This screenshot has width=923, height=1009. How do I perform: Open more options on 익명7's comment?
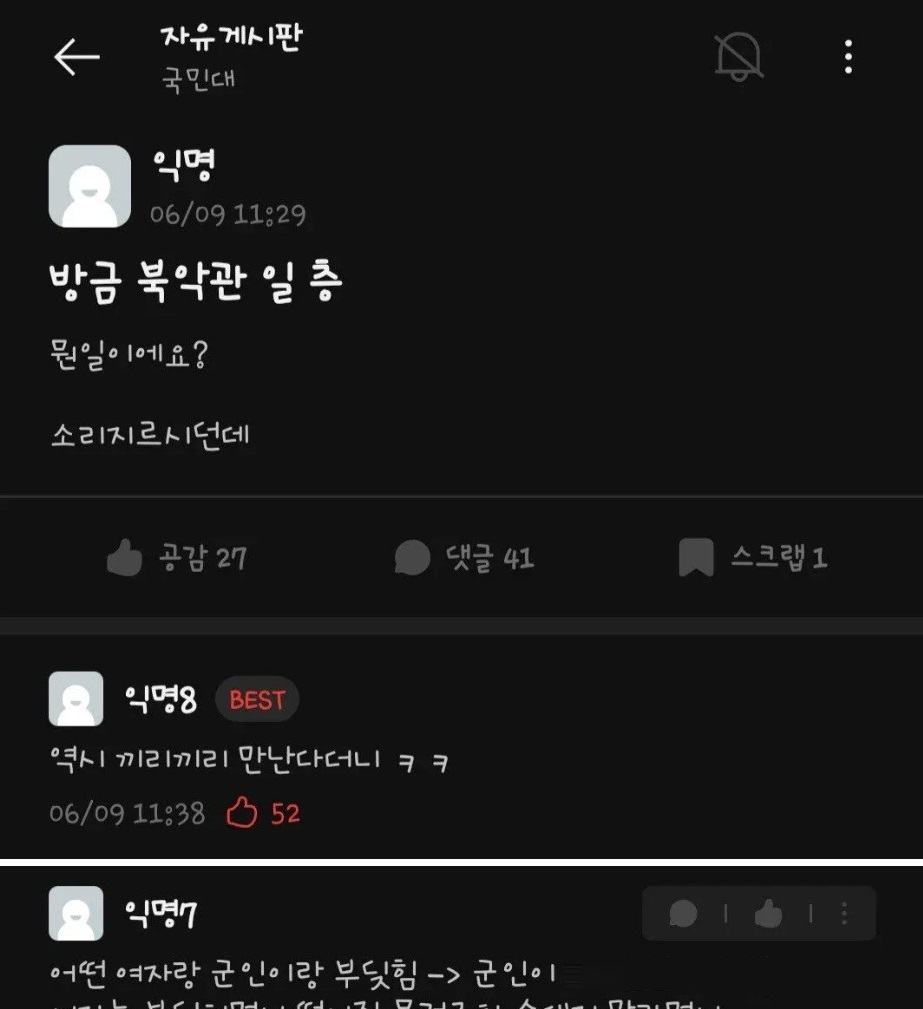pos(845,913)
